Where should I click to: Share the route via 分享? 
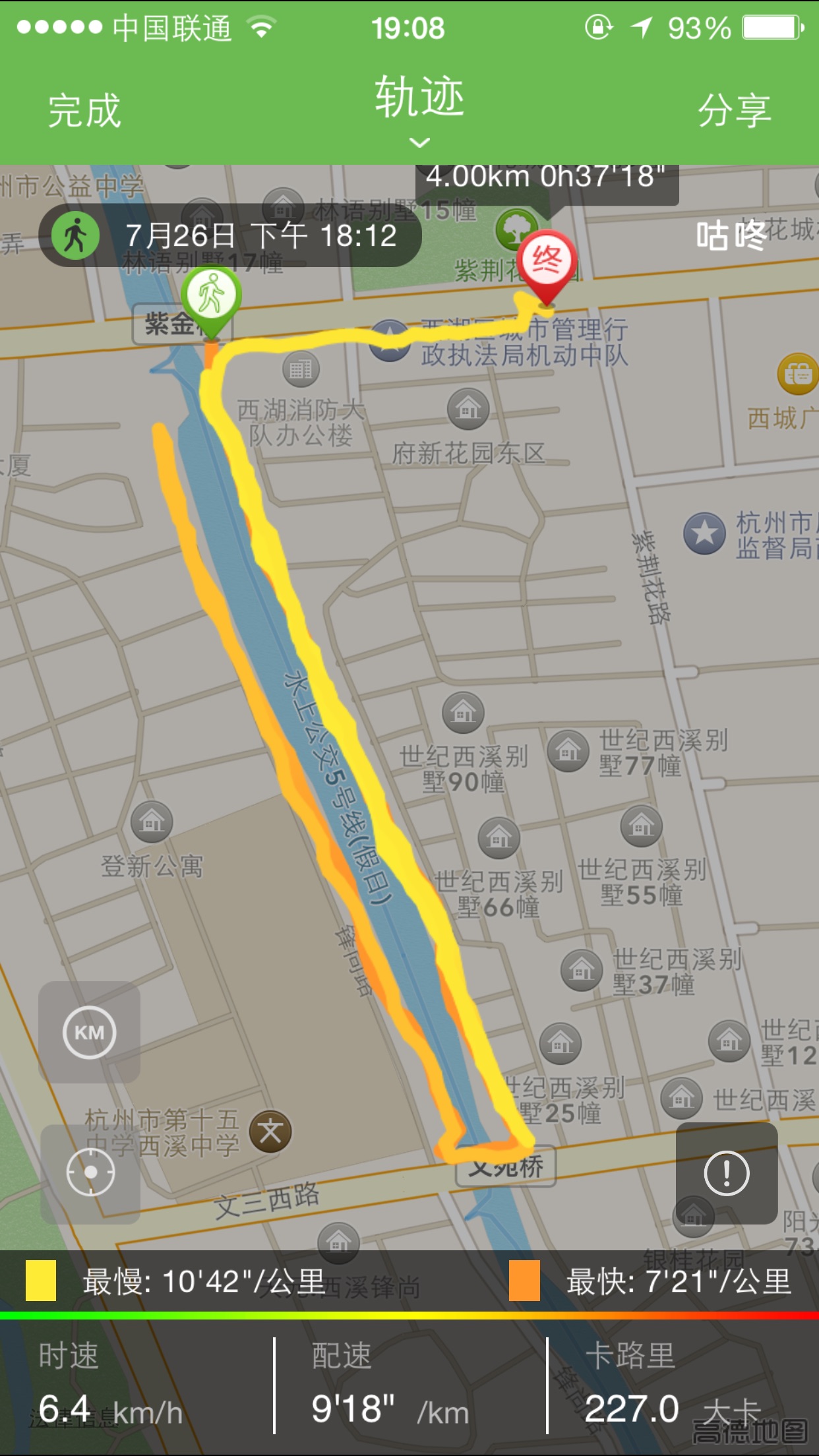[734, 110]
